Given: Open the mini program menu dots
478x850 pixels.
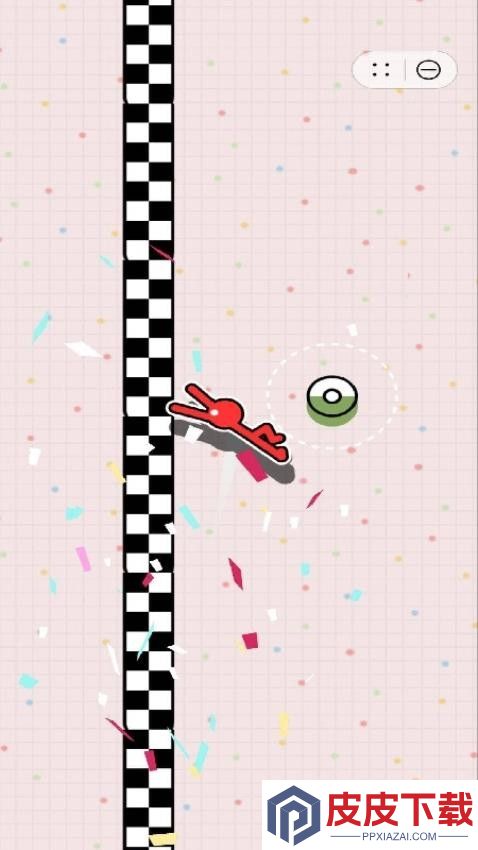Looking at the screenshot, I should tap(381, 69).
